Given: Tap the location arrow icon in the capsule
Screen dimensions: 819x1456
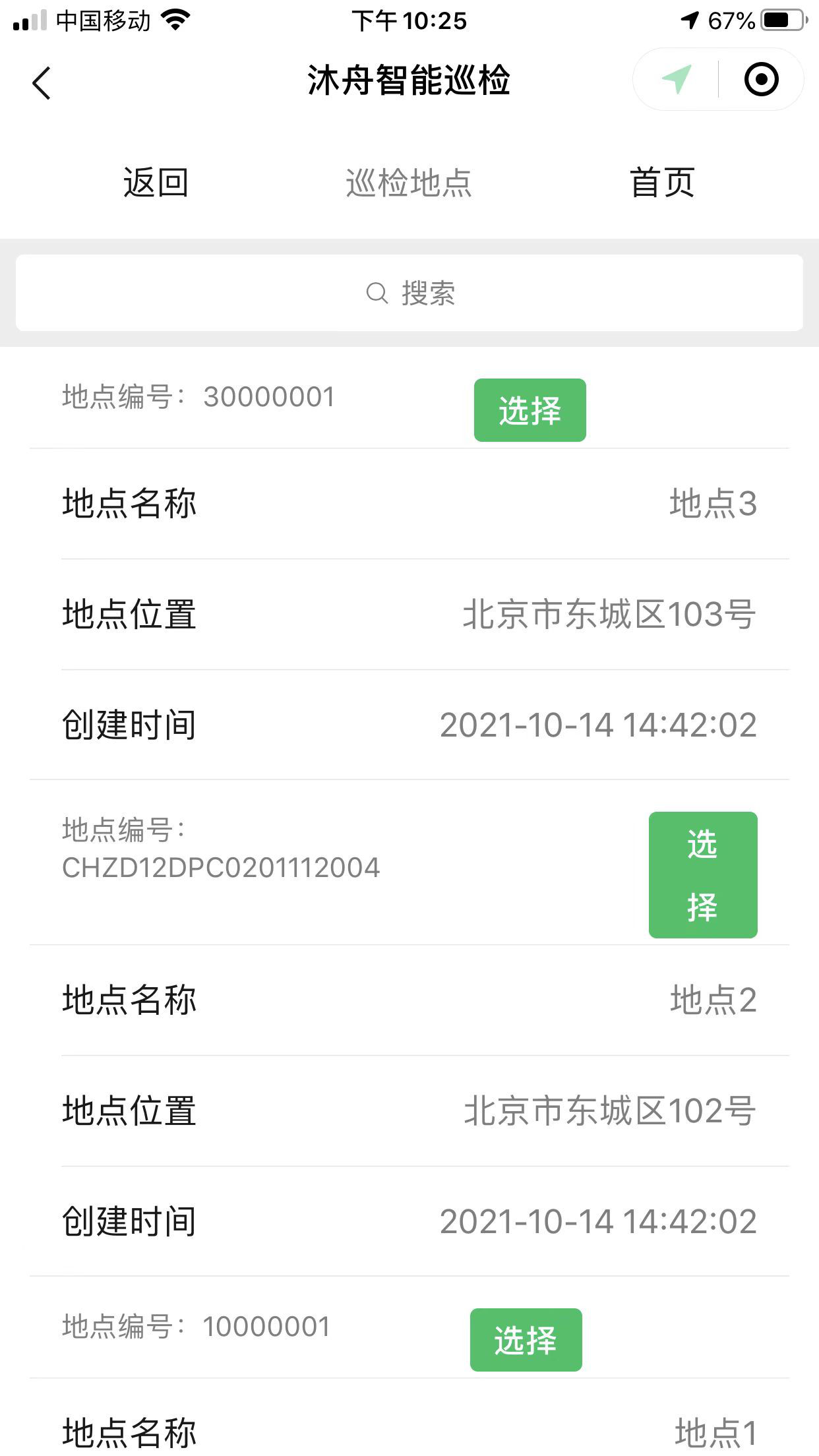Looking at the screenshot, I should [x=677, y=79].
